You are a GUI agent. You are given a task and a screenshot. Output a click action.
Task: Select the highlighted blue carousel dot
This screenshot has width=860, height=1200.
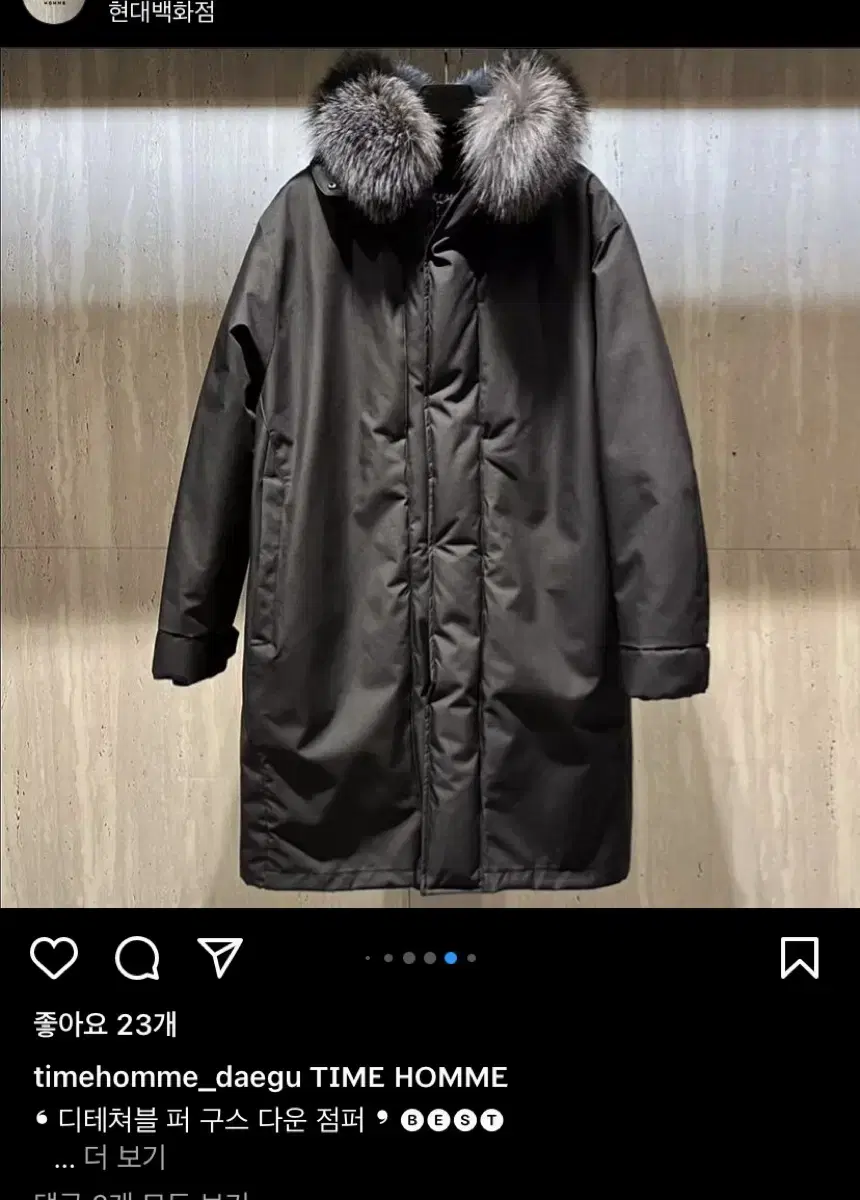pos(451,958)
